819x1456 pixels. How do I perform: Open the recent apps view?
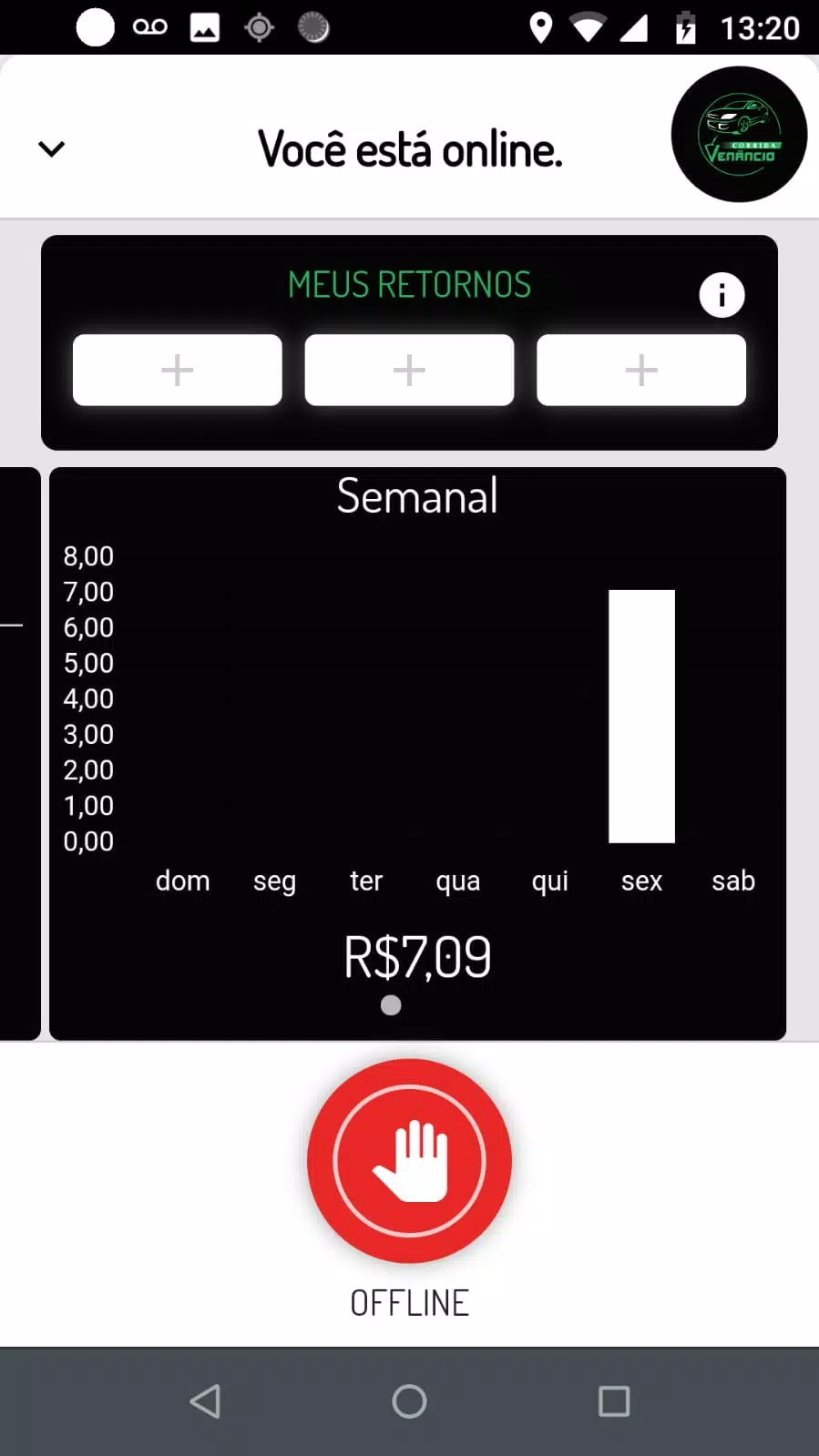click(614, 1401)
